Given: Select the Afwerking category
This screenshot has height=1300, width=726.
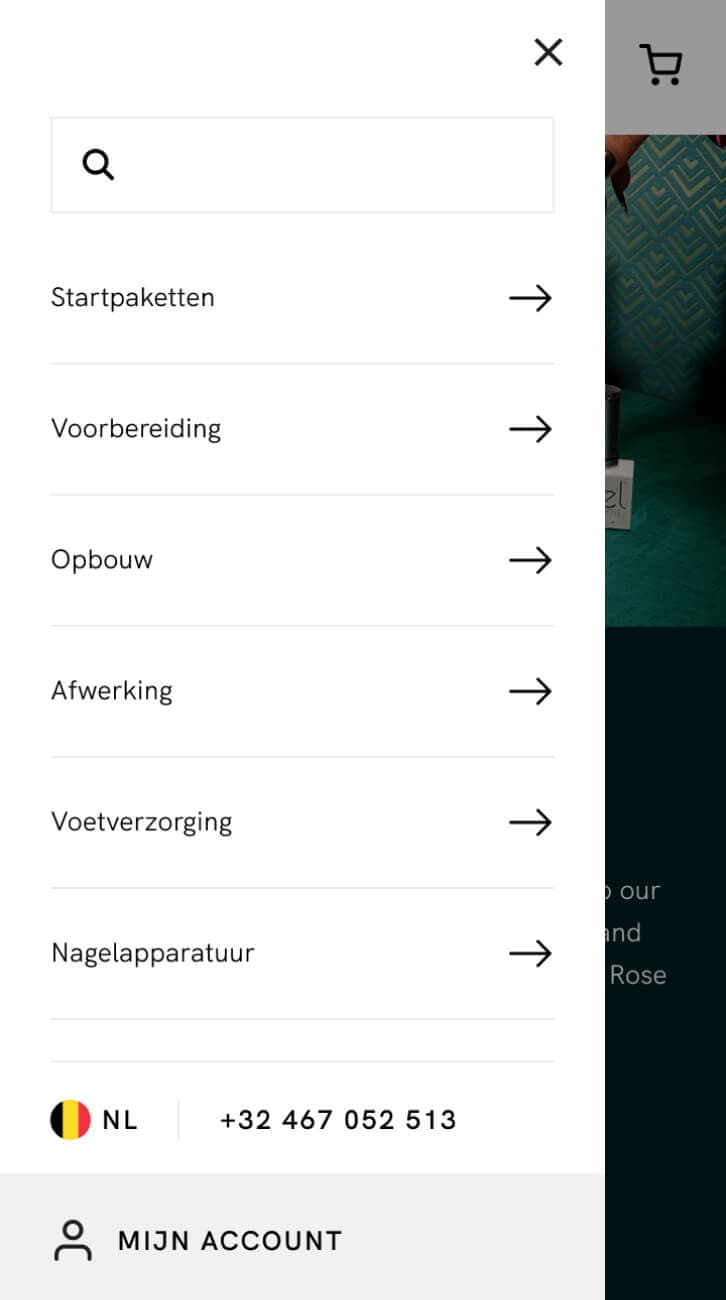Looking at the screenshot, I should coord(301,691).
